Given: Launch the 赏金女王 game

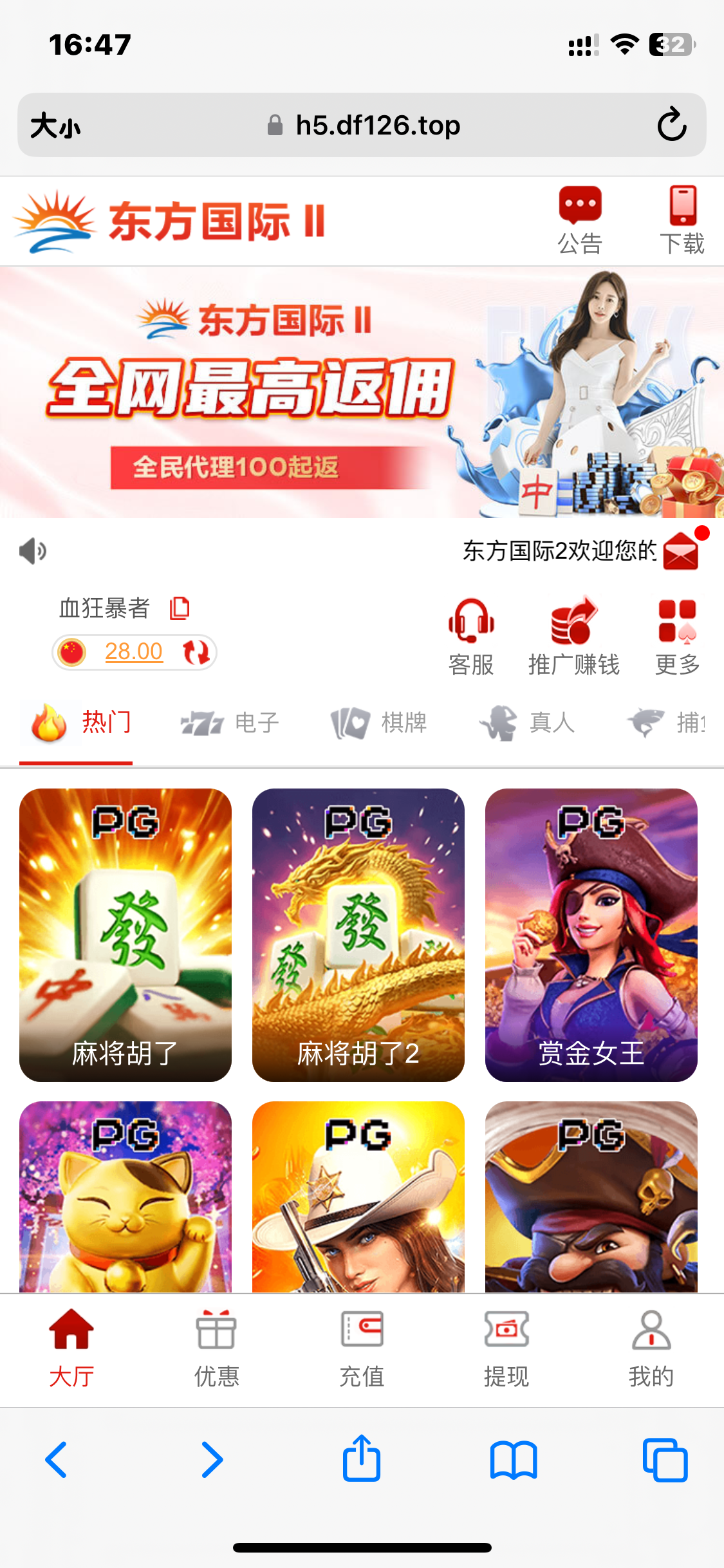Looking at the screenshot, I should [591, 935].
